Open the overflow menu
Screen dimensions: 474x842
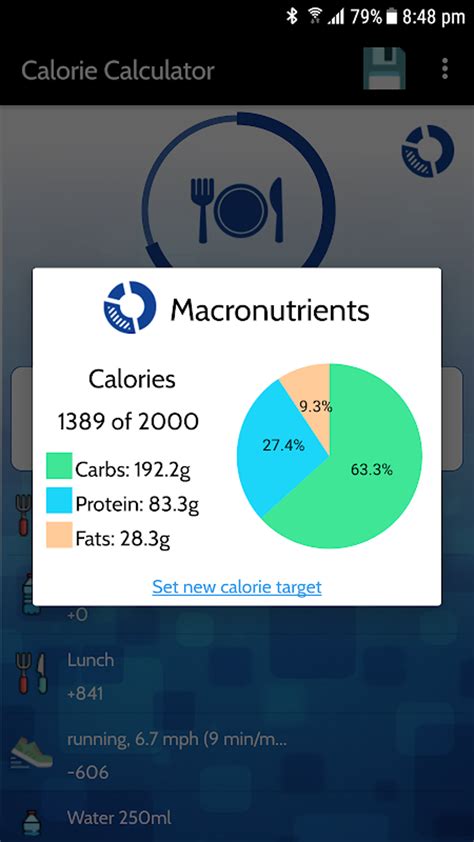(444, 69)
